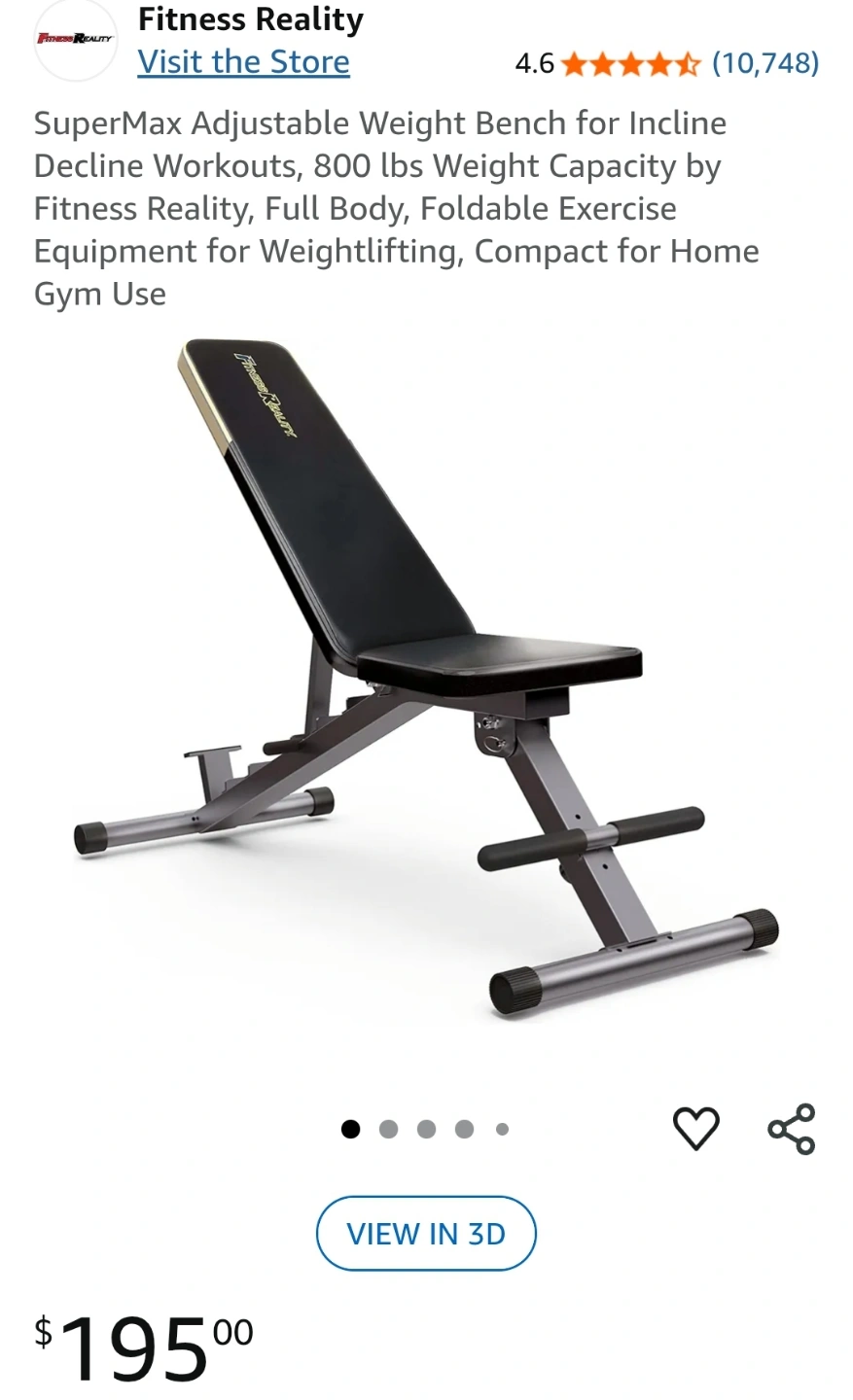Screen dimensions: 853x1400
Task: Visit the Fitness Reality store
Action: [x=243, y=62]
